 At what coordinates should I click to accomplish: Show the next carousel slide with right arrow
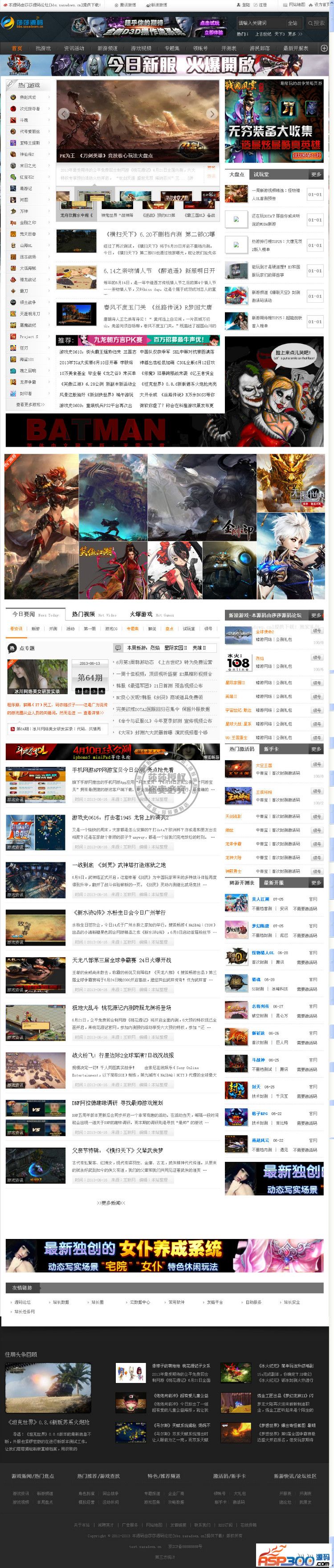(211, 114)
